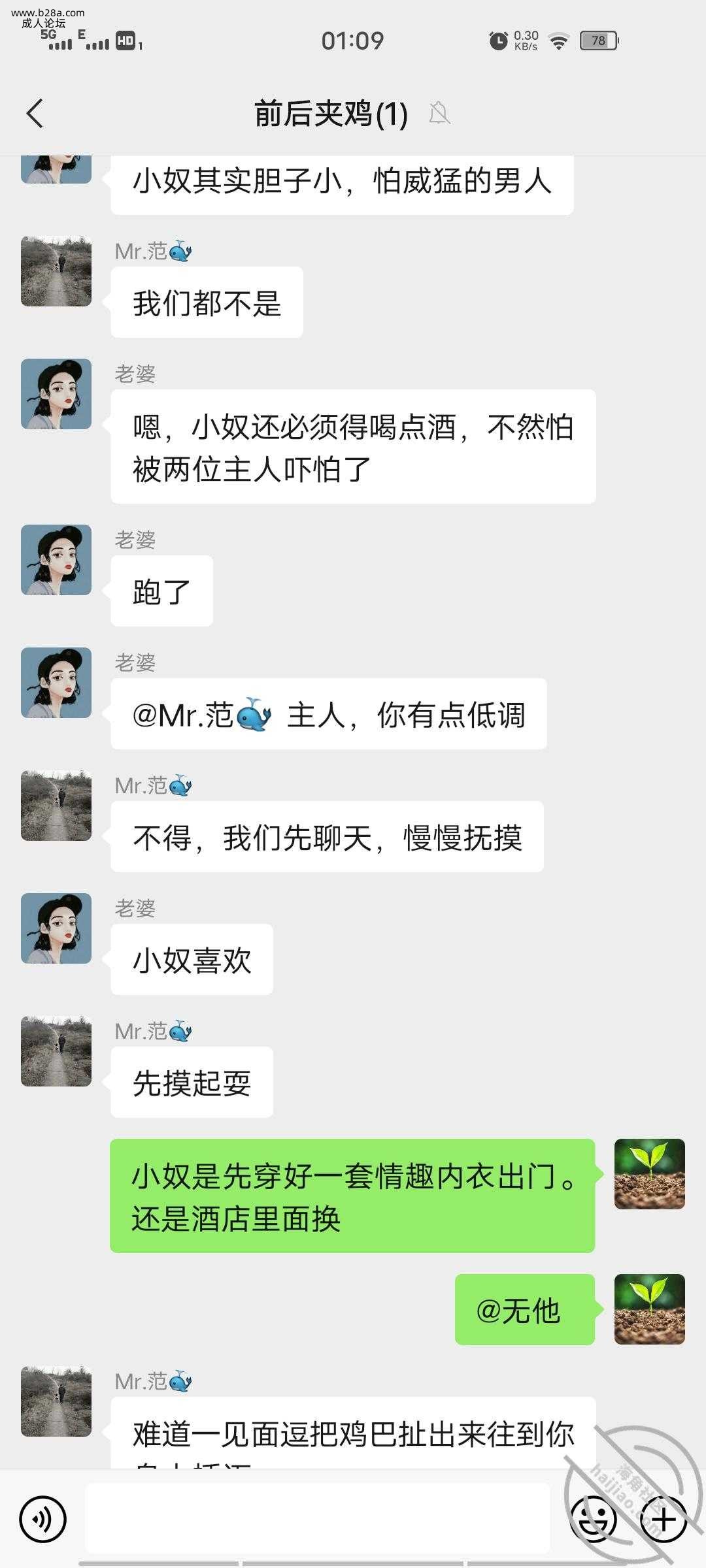The height and width of the screenshot is (1568, 706).
Task: Tap your own avatar beside @无他
Action: 649,1309
